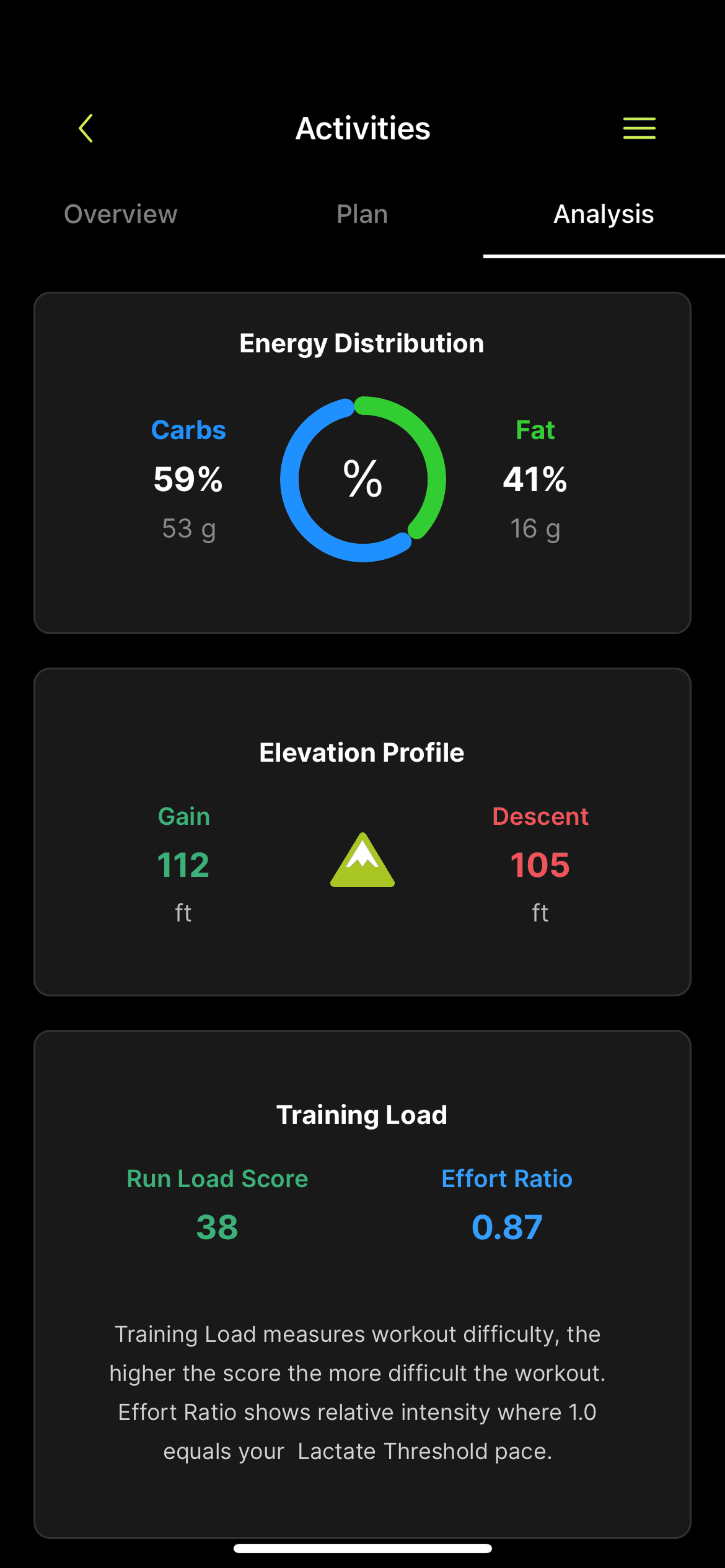The image size is (725, 1568).
Task: Switch to the Plan tab
Action: tap(362, 214)
